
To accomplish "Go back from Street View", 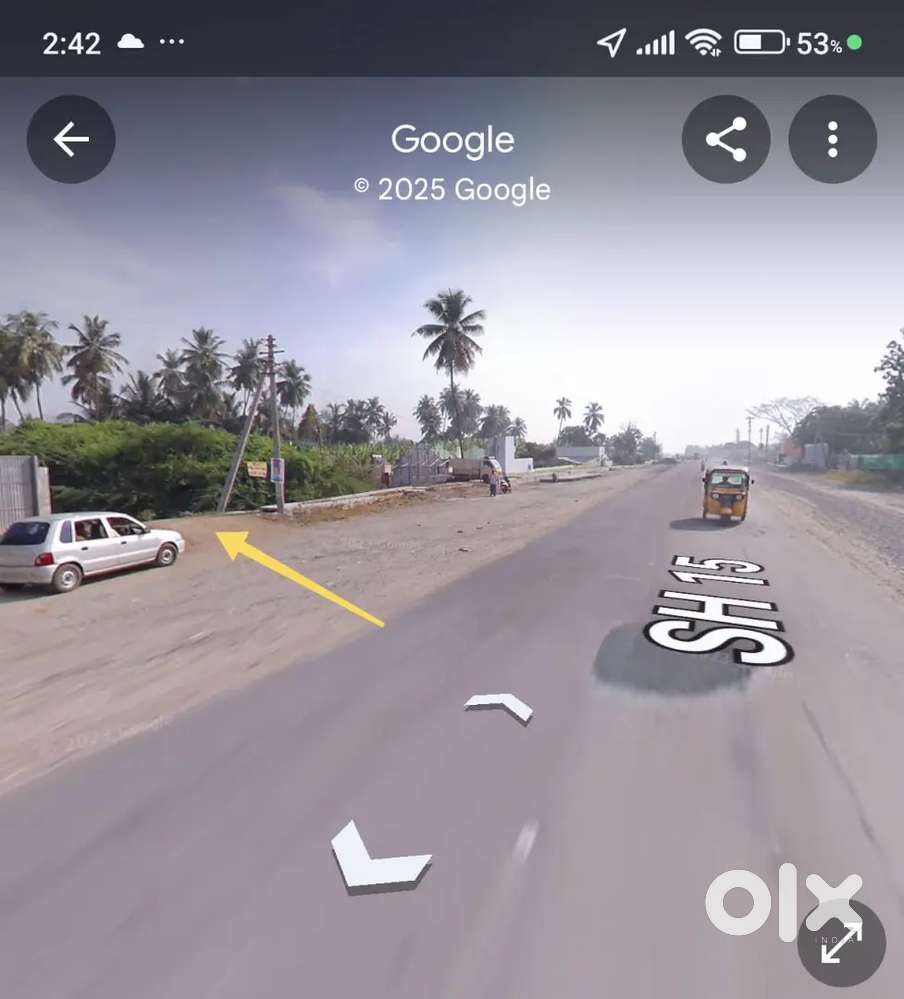I will pyautogui.click(x=71, y=140).
